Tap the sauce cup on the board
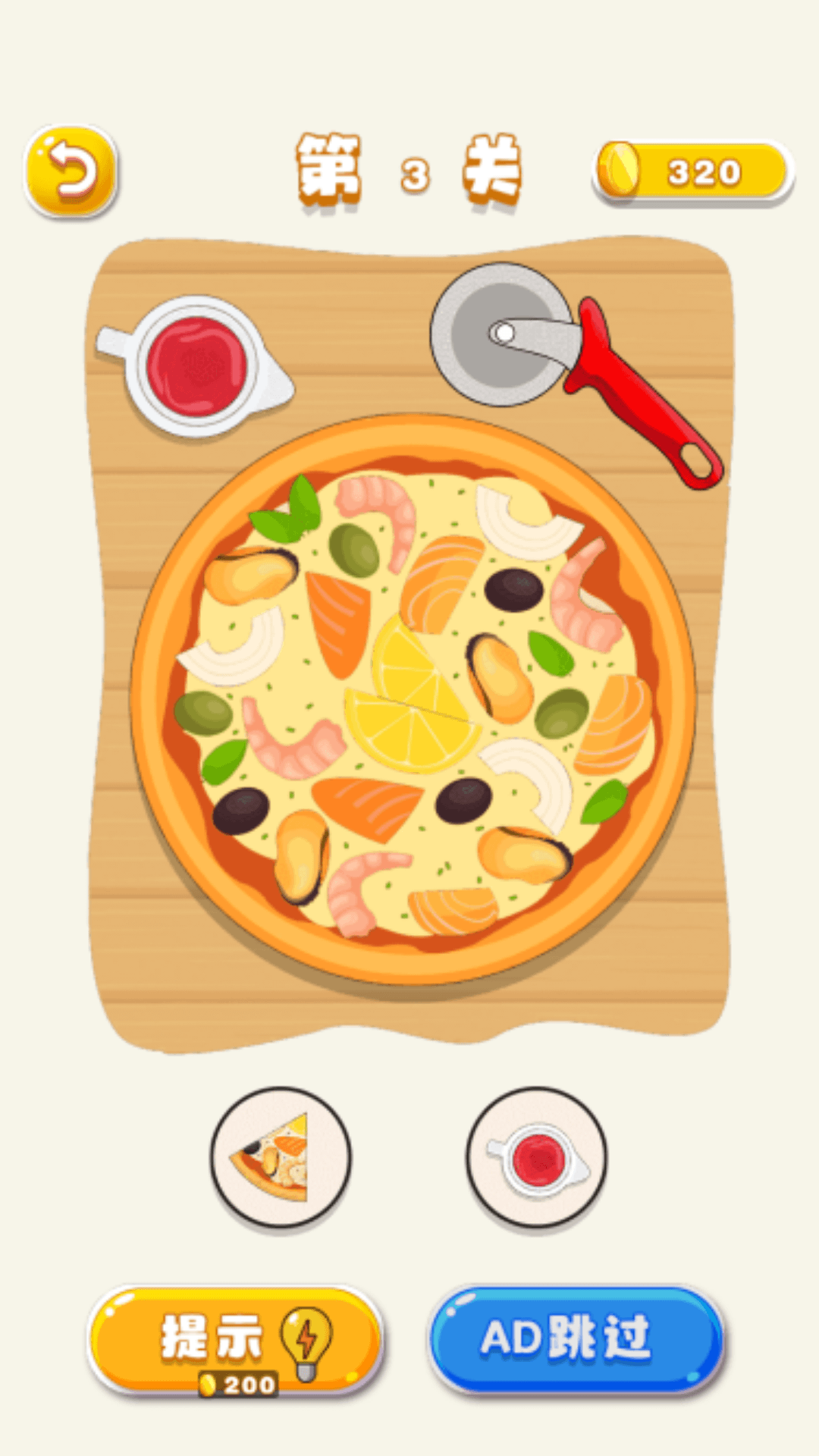This screenshot has width=819, height=1456. (x=197, y=367)
